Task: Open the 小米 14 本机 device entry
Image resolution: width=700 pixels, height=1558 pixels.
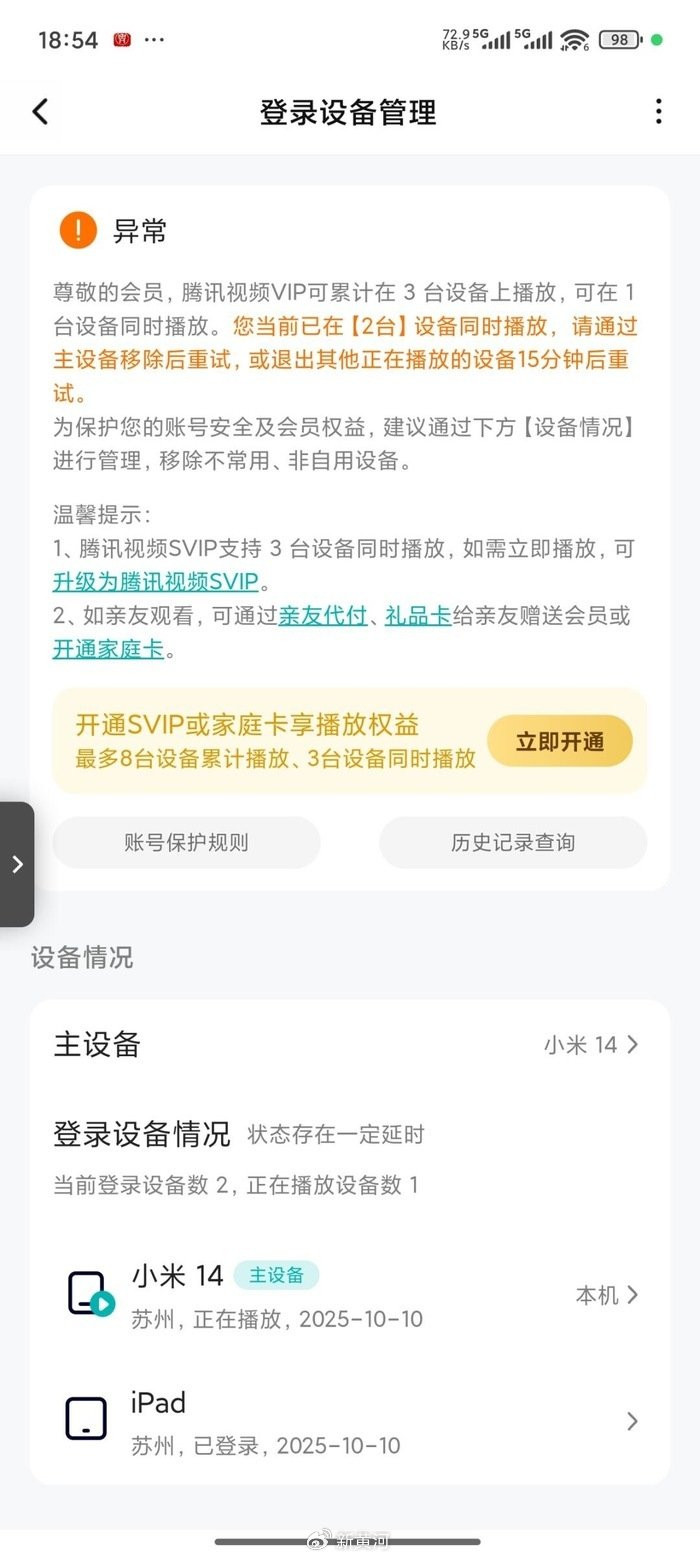Action: tap(350, 1295)
